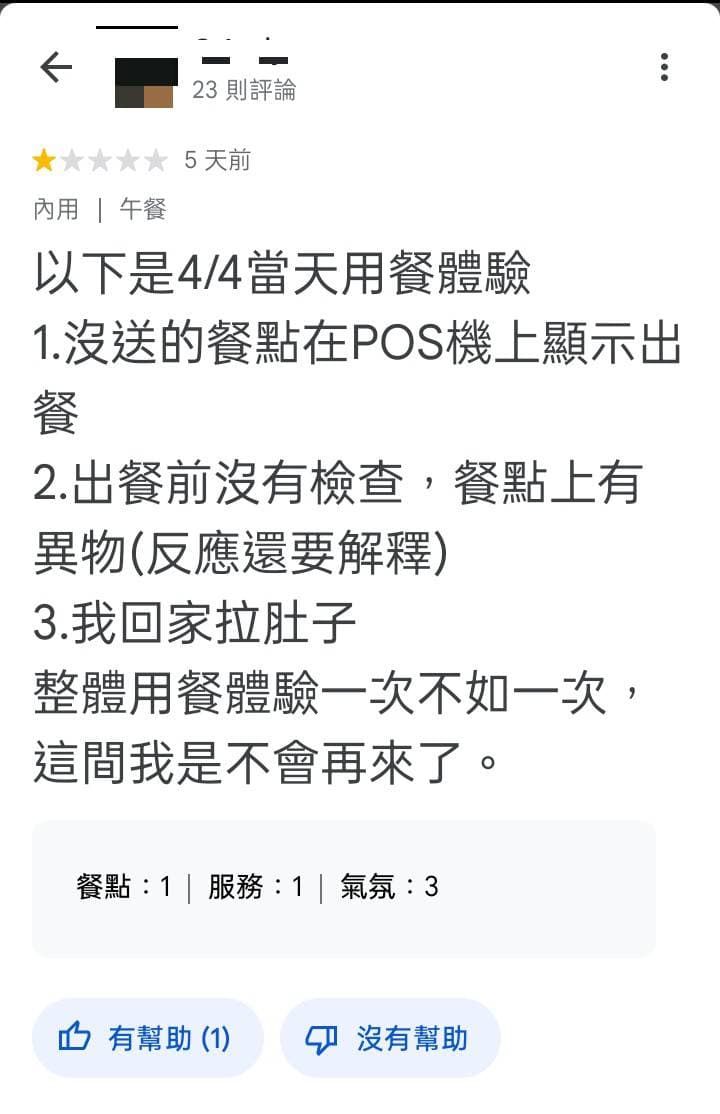
Task: Open the three-dot overflow menu
Action: point(664,68)
